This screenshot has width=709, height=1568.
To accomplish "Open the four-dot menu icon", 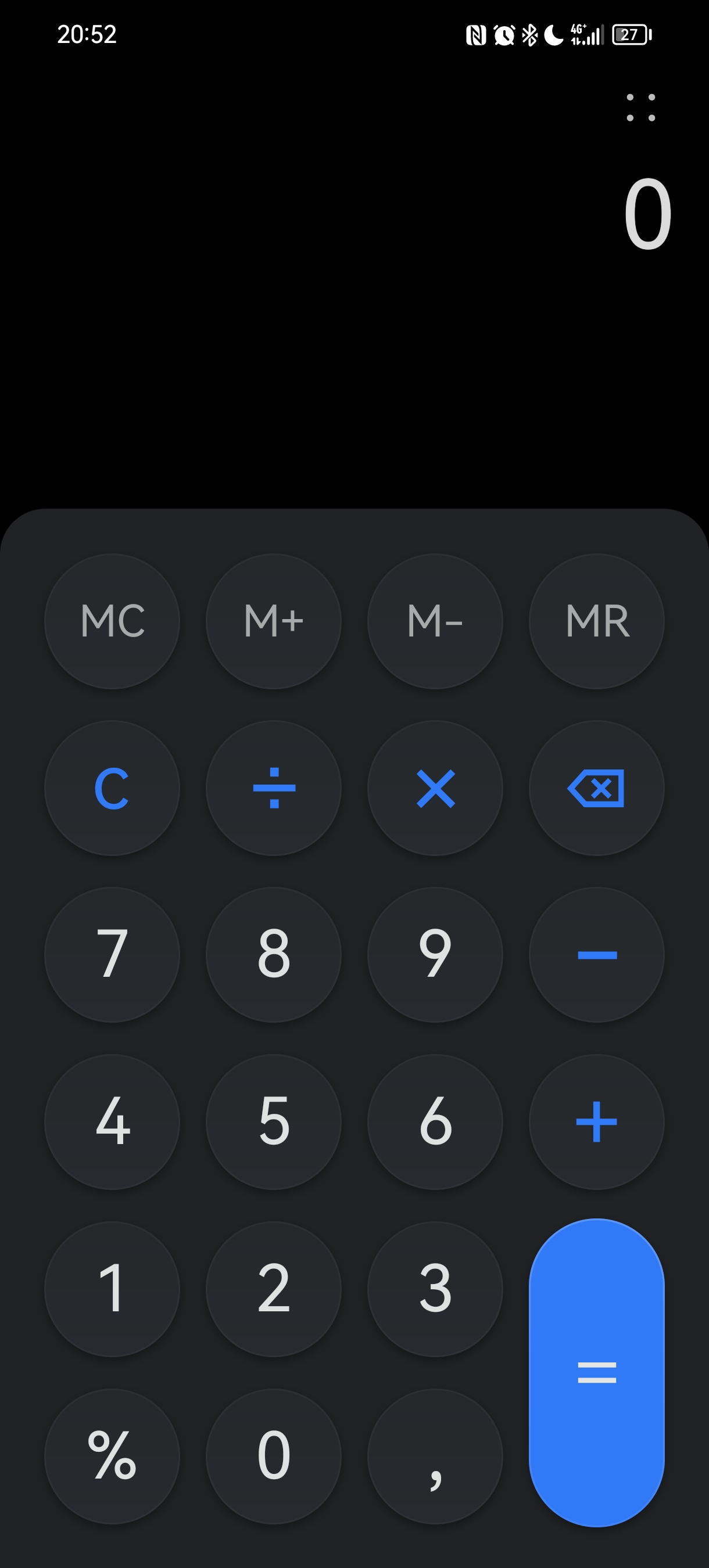I will point(641,108).
